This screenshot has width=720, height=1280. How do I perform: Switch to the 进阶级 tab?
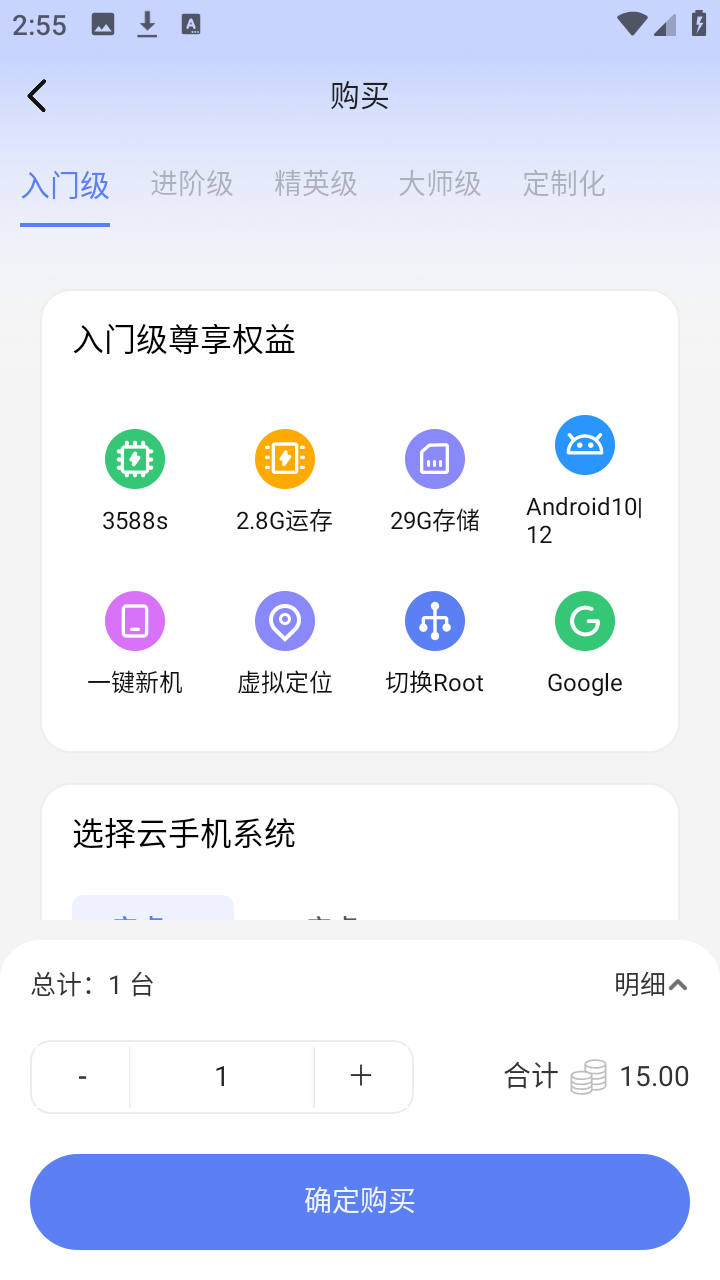tap(190, 184)
